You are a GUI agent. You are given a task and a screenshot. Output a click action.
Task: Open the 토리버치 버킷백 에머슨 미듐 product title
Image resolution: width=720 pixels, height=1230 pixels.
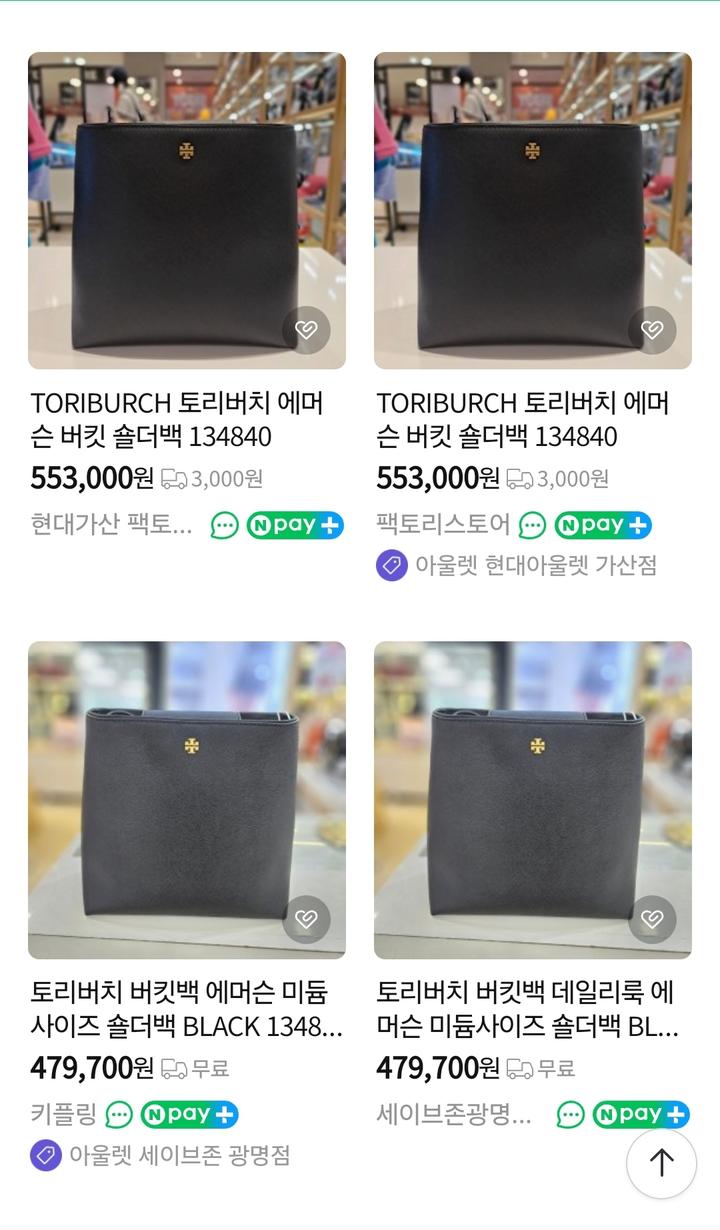click(x=186, y=1010)
